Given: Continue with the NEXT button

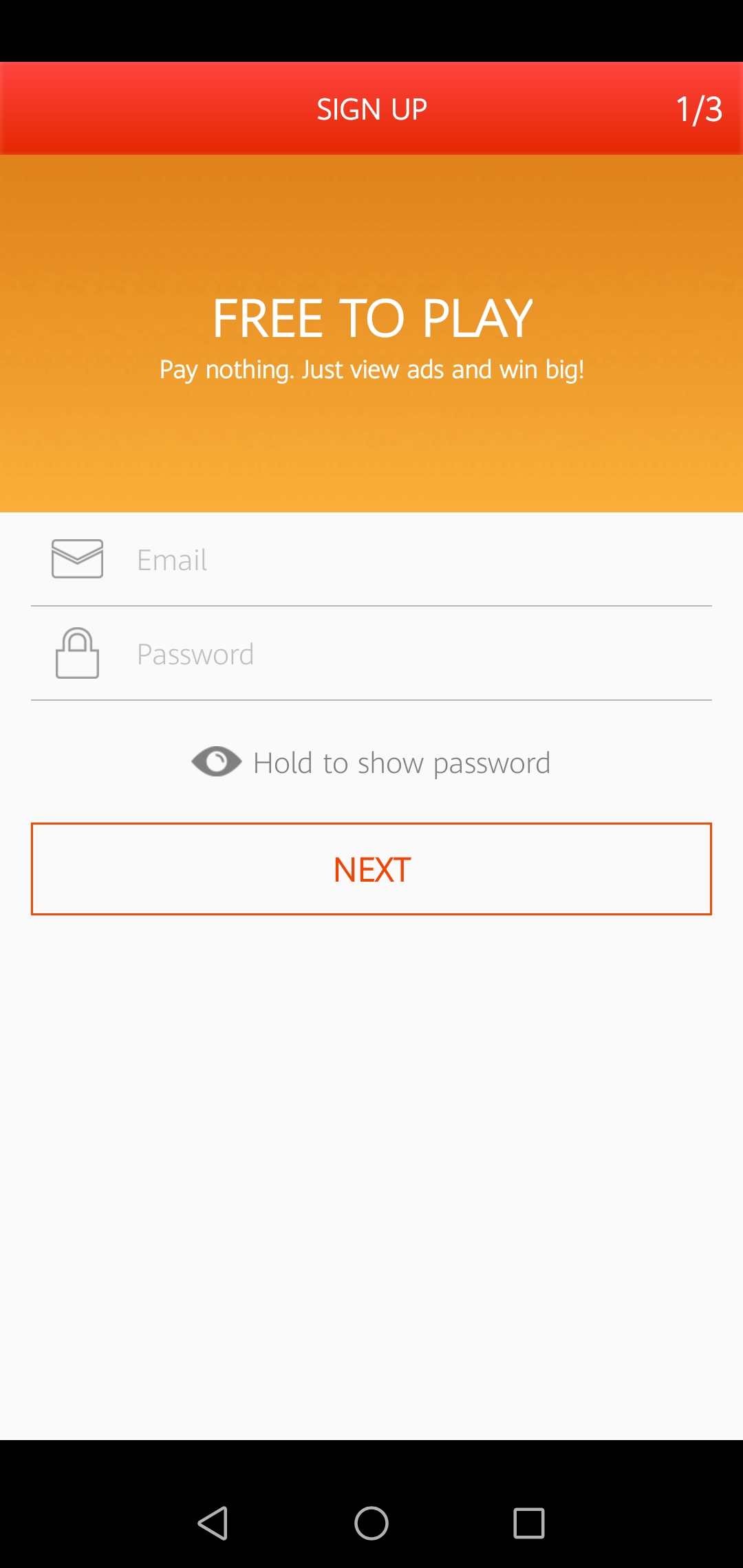Looking at the screenshot, I should (x=371, y=869).
